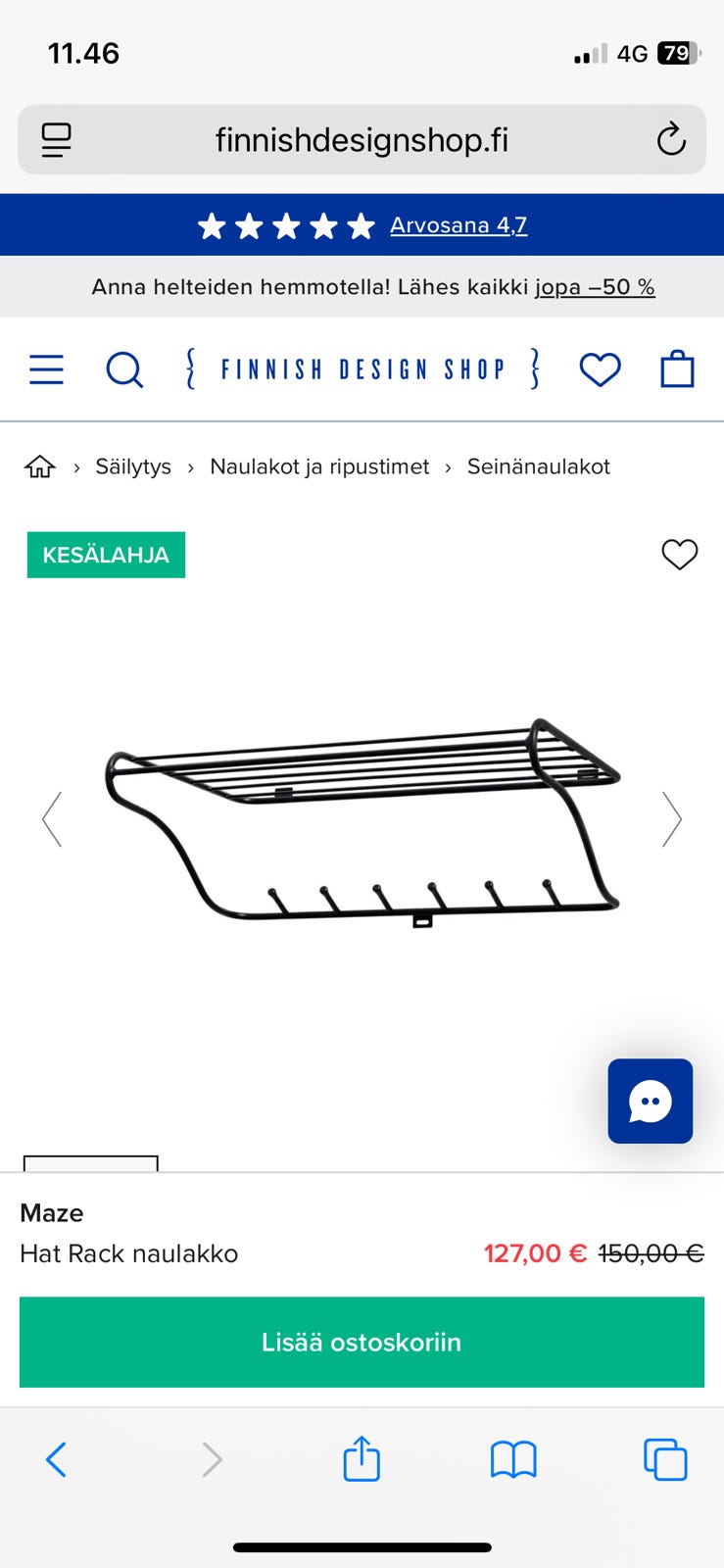Open the shopping bag
Screen dimensions: 724x1568
[679, 369]
